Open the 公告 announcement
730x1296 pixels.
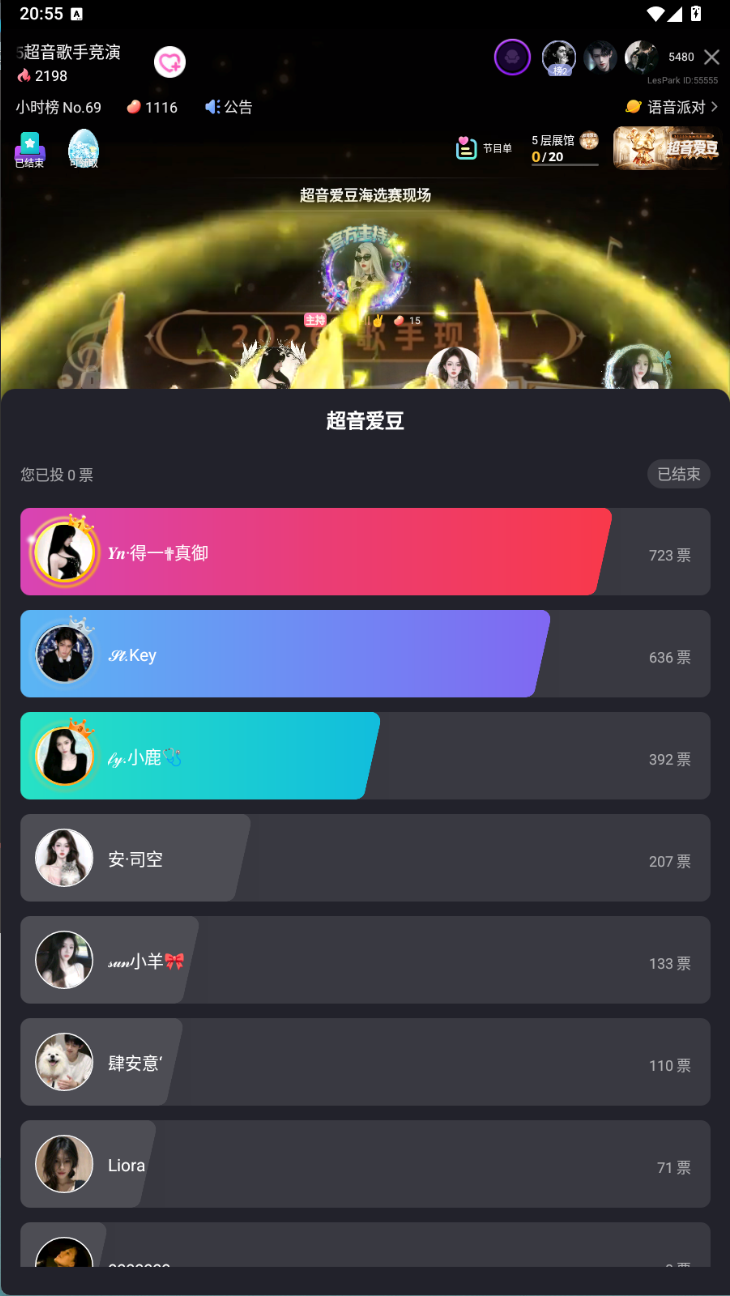229,107
